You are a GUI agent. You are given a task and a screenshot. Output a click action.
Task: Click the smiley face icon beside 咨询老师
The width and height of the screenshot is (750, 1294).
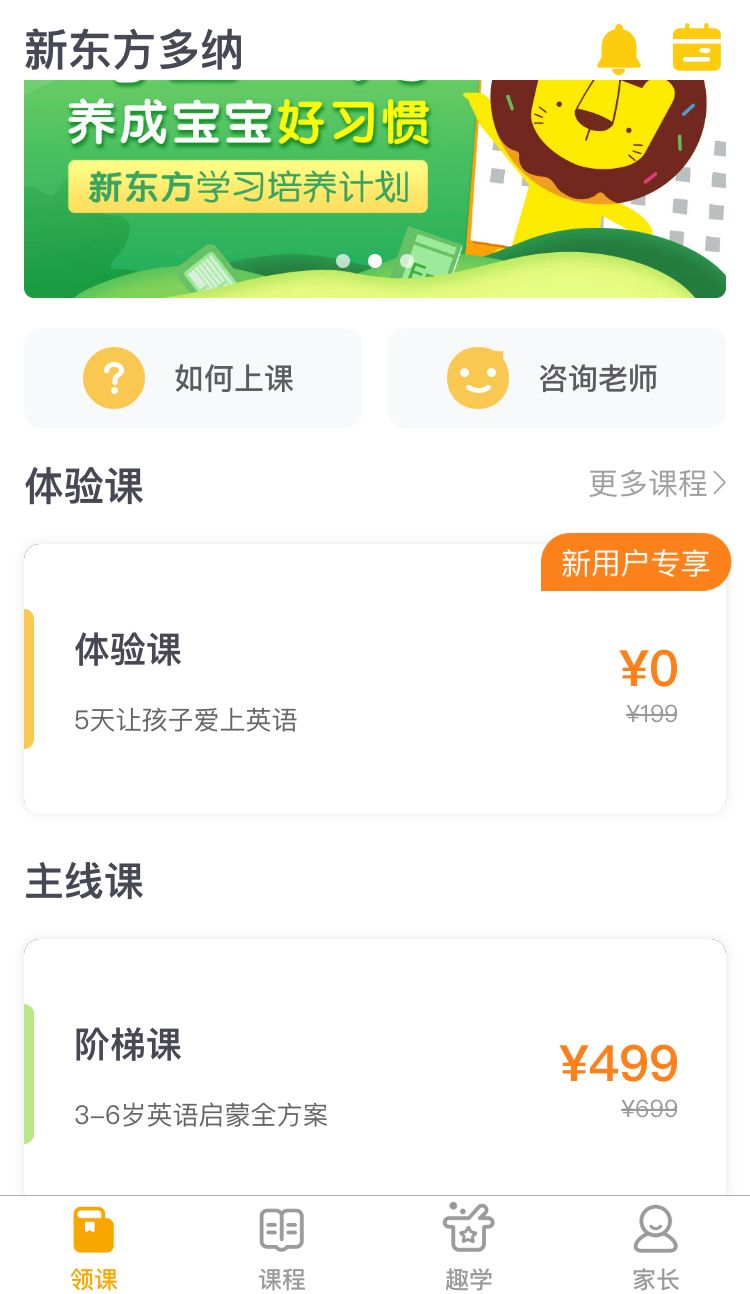pyautogui.click(x=477, y=378)
